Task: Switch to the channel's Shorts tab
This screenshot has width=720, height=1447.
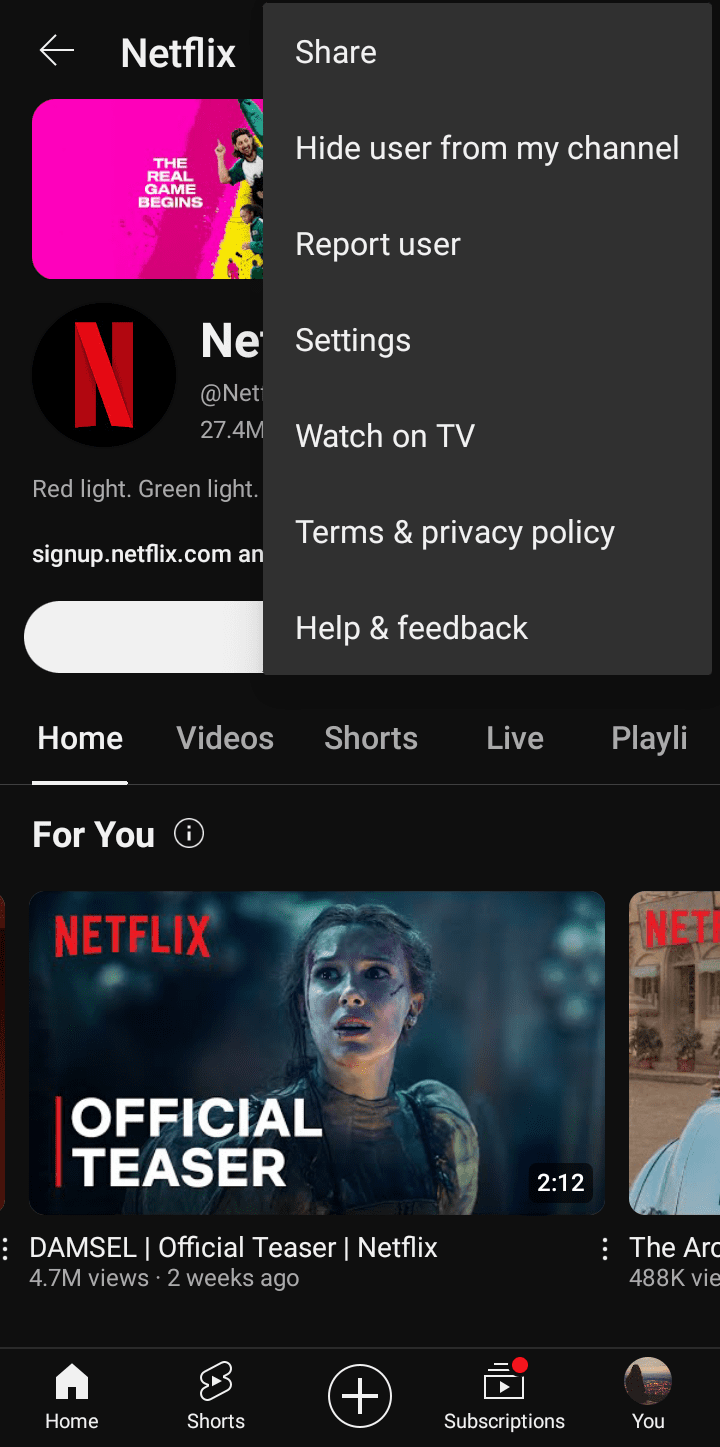Action: pos(371,738)
